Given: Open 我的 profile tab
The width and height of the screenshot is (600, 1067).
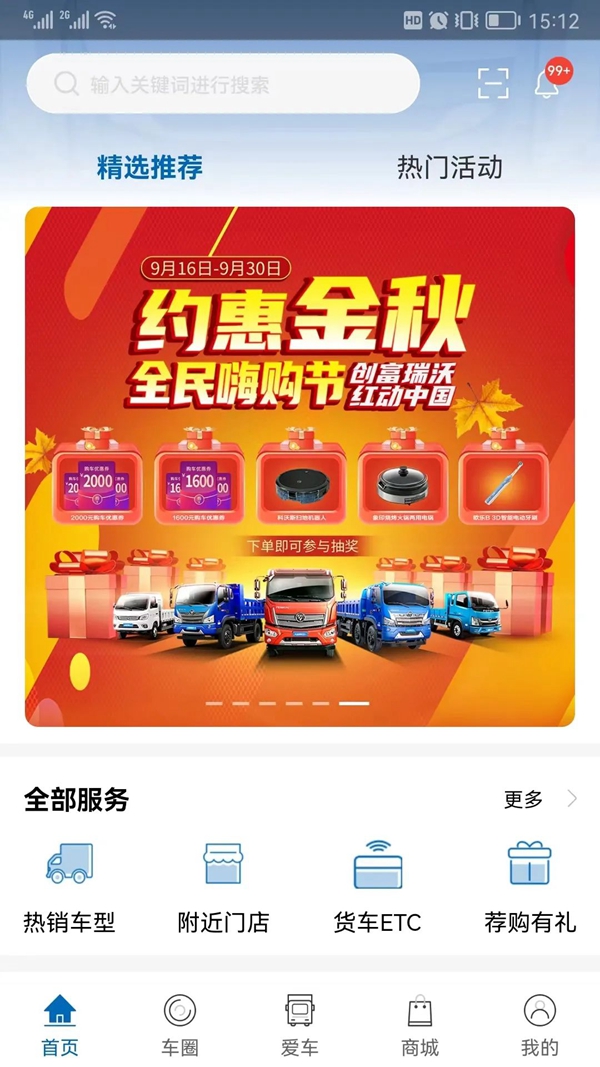Looking at the screenshot, I should point(540,1025).
